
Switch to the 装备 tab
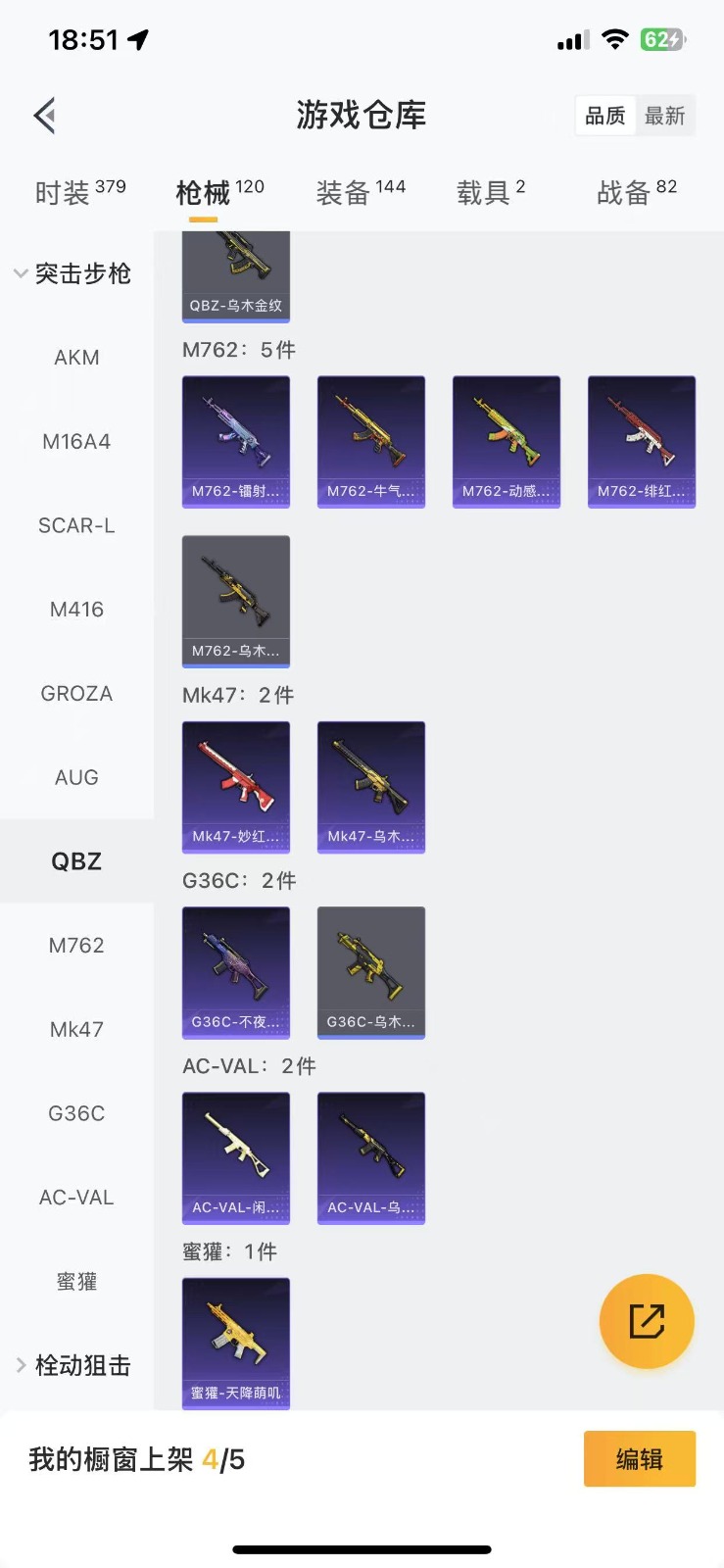(x=360, y=192)
